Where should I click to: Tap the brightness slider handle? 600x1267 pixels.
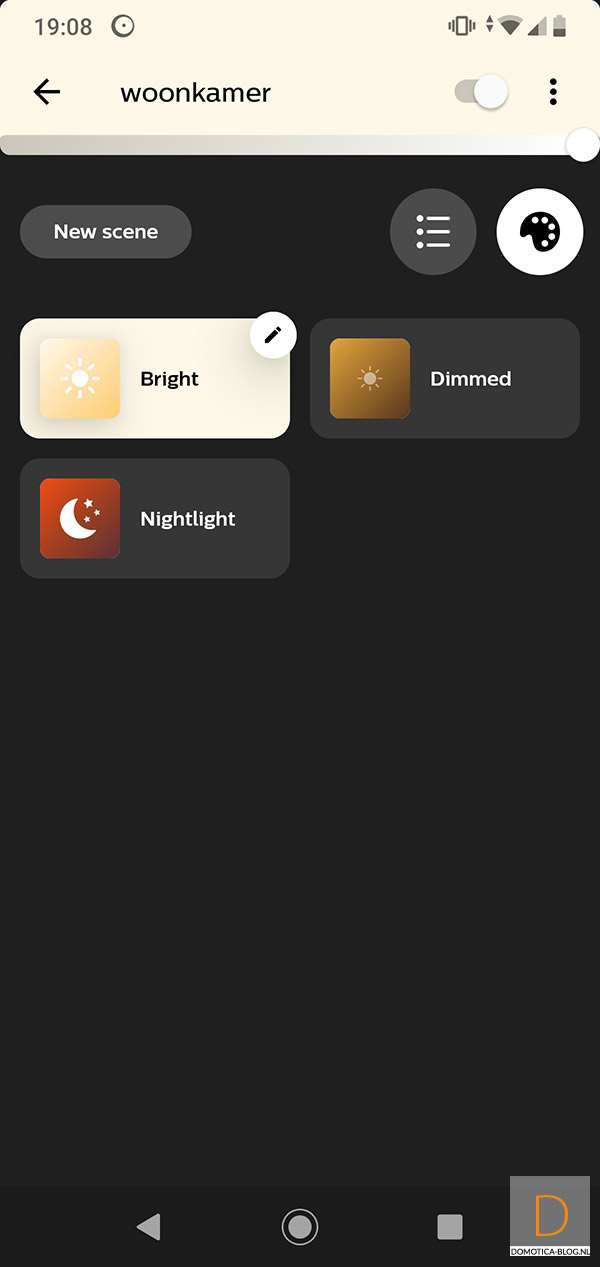(582, 145)
